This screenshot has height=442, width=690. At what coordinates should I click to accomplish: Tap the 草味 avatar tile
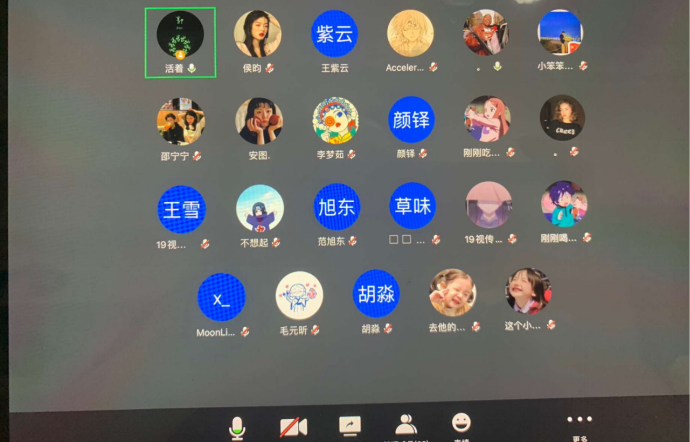click(x=413, y=206)
